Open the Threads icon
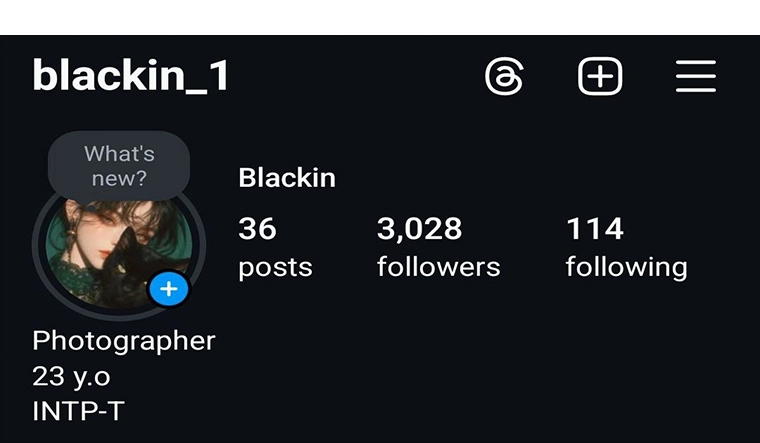This screenshot has width=760, height=443. 504,77
